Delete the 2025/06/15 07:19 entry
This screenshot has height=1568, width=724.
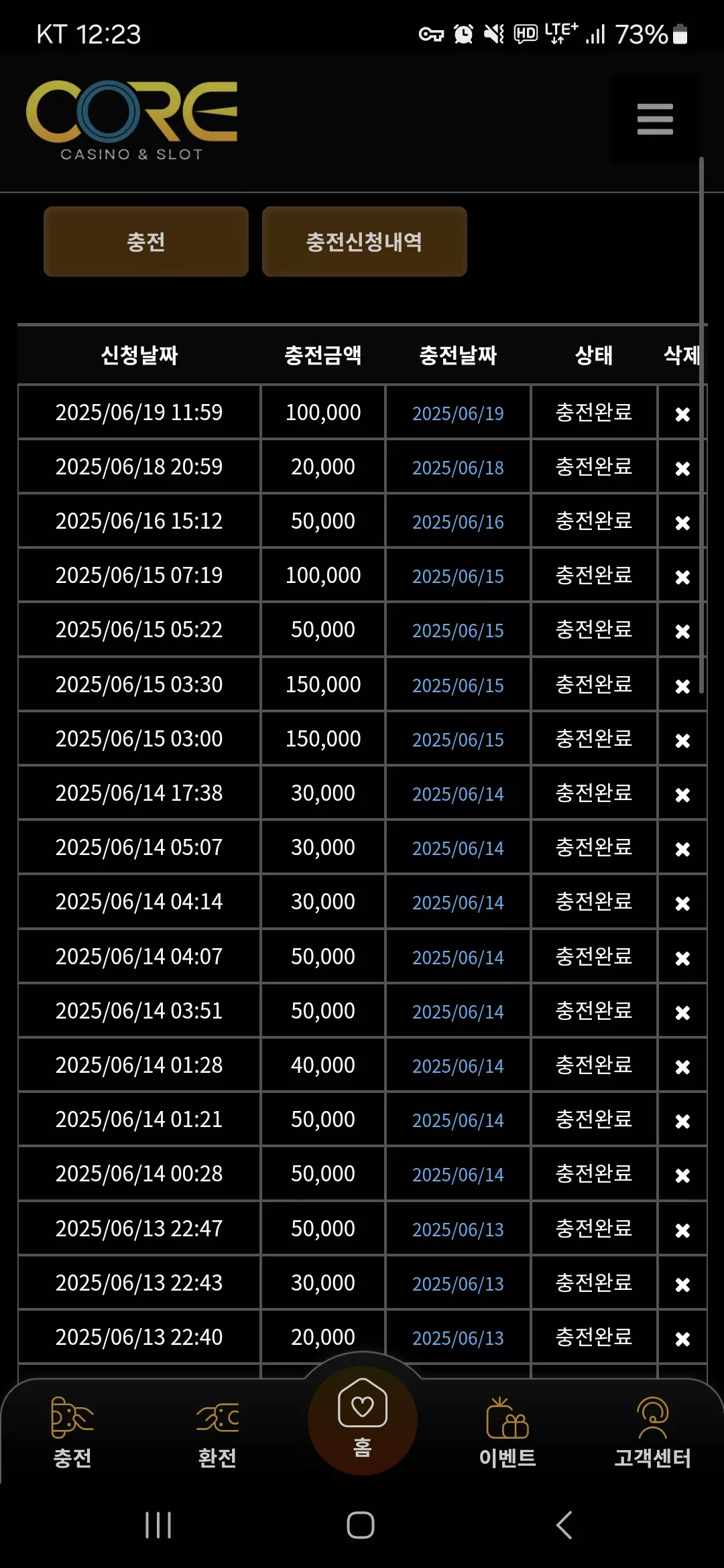(682, 577)
